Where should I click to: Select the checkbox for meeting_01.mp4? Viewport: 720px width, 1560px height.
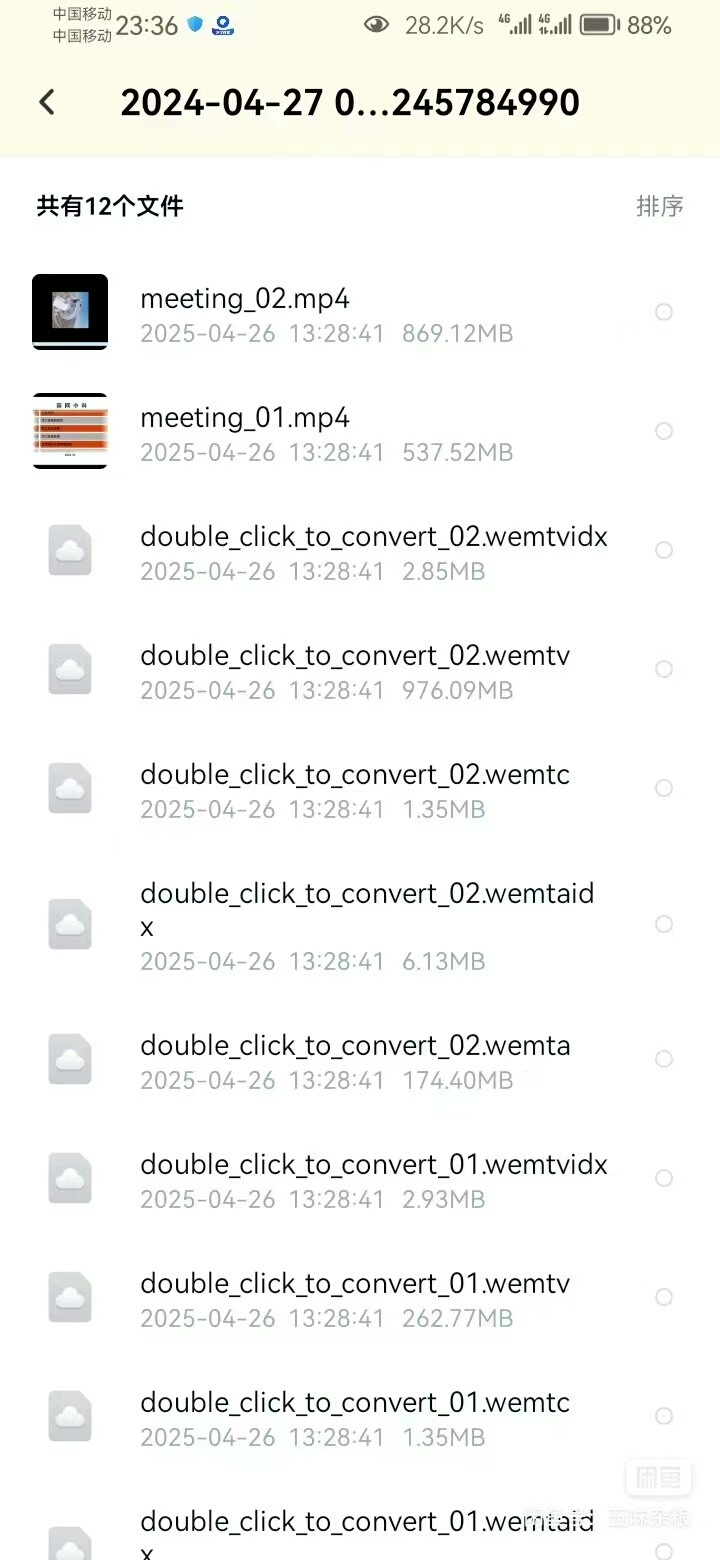click(x=664, y=431)
